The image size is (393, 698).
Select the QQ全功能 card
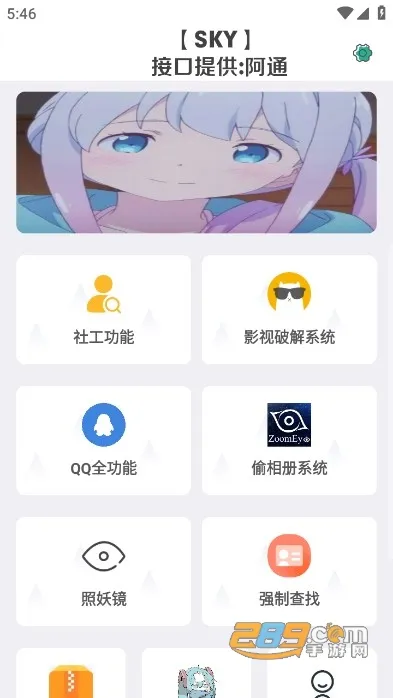point(104,440)
